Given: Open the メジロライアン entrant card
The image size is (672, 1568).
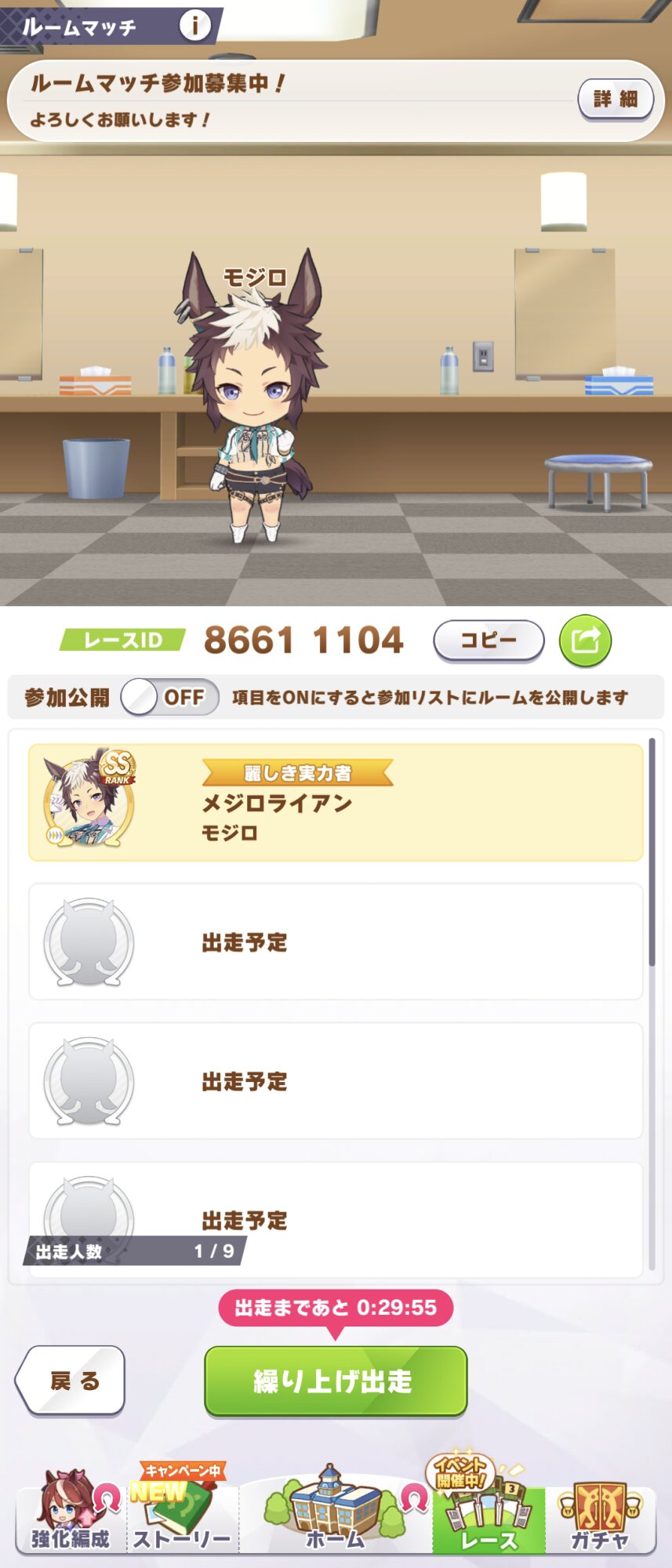Looking at the screenshot, I should pyautogui.click(x=336, y=803).
